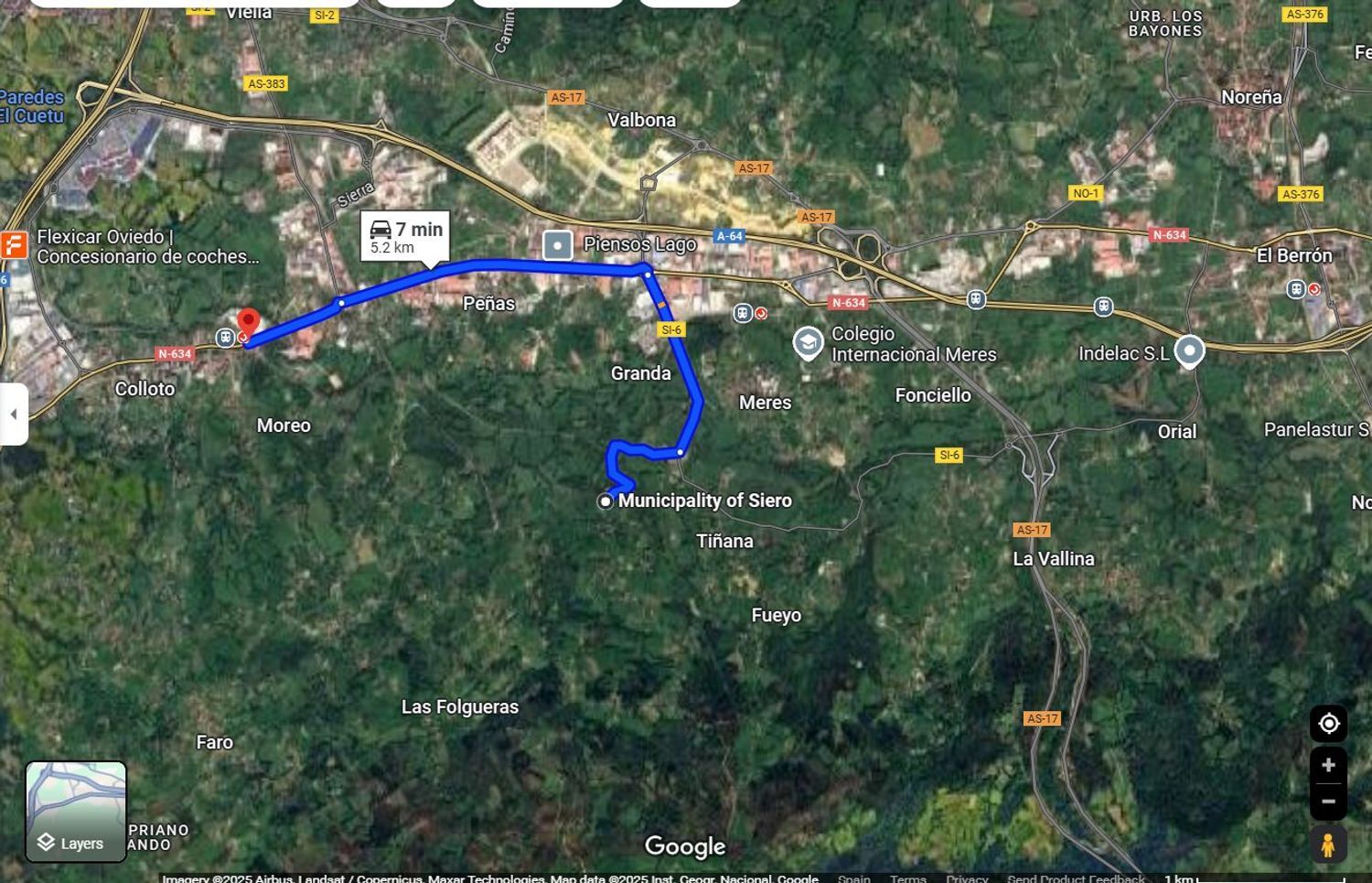Open the Terms link in footer
The image size is (1372, 883).
(x=907, y=878)
